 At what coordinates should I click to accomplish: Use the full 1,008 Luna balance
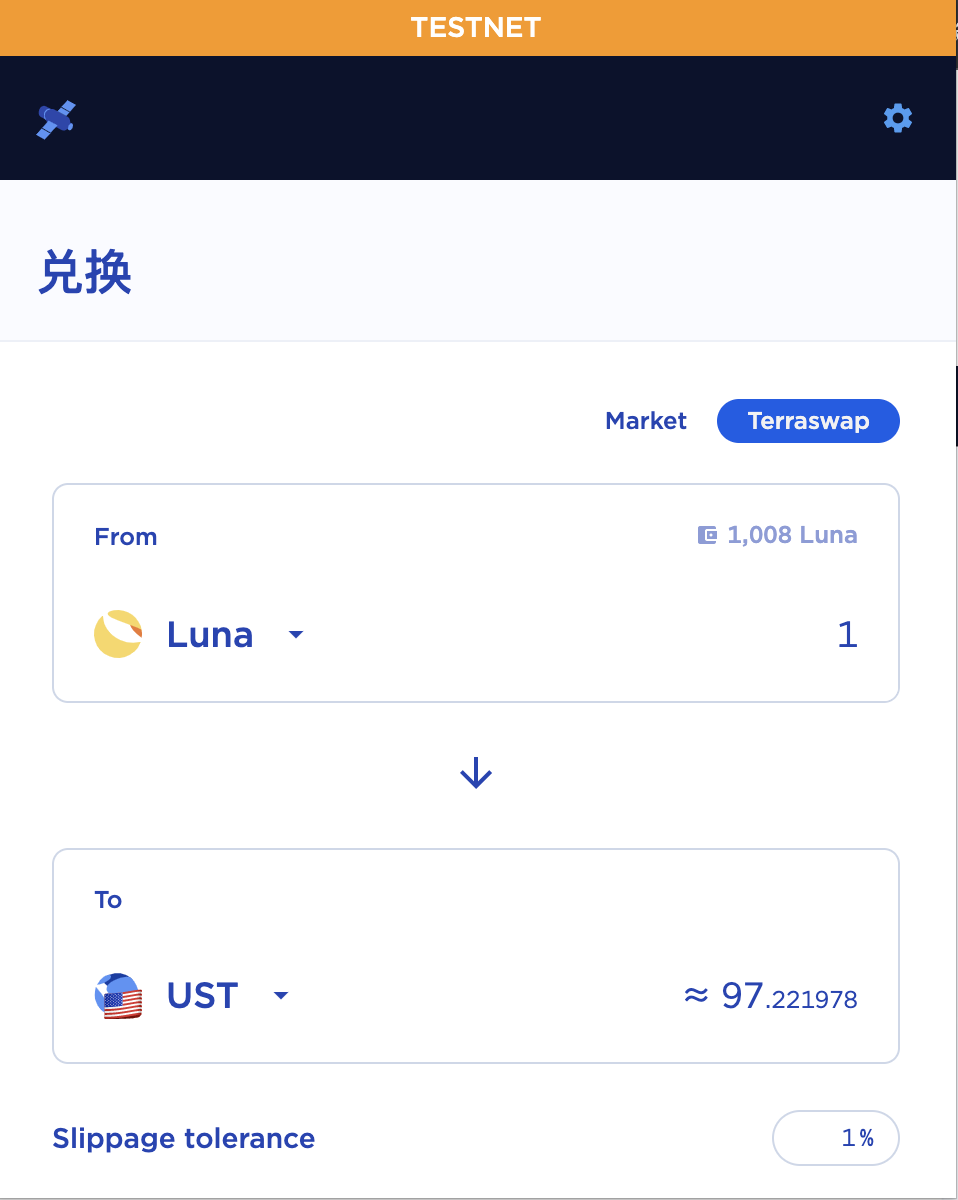click(778, 535)
